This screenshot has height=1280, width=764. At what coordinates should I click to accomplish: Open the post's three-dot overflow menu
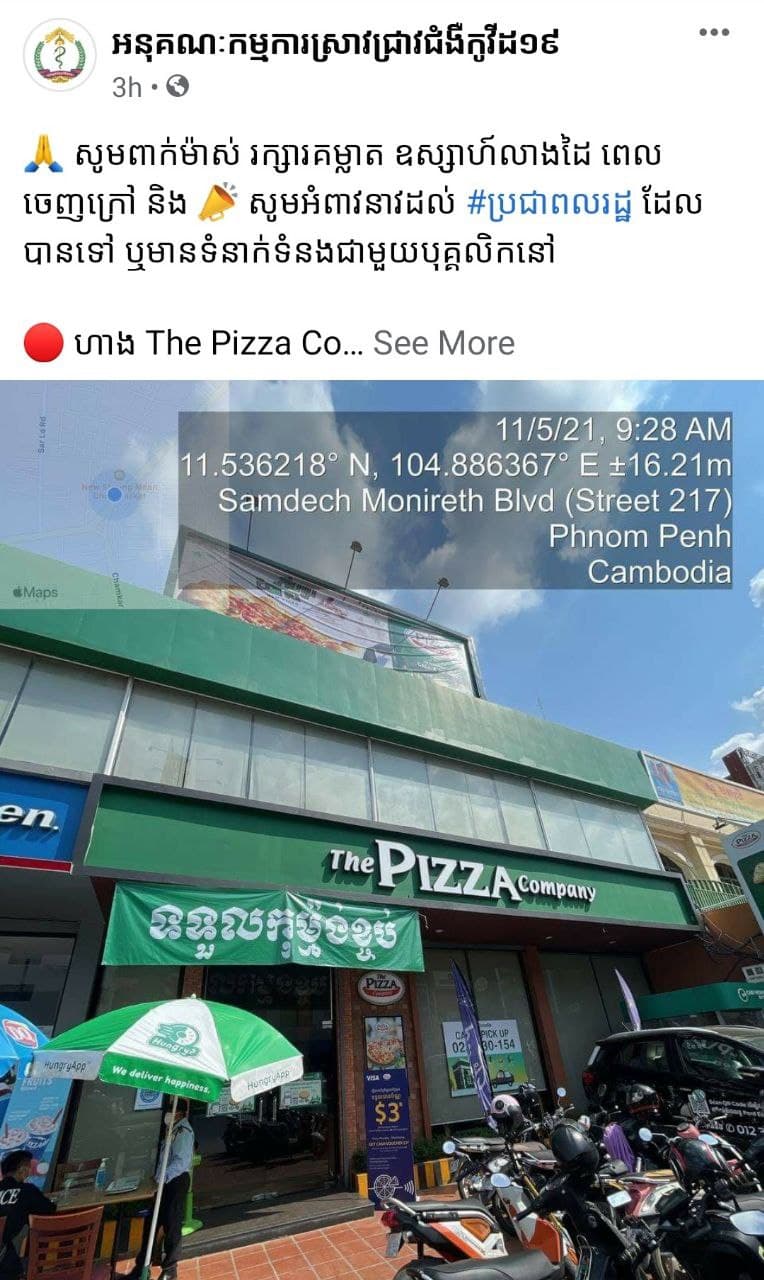714,33
